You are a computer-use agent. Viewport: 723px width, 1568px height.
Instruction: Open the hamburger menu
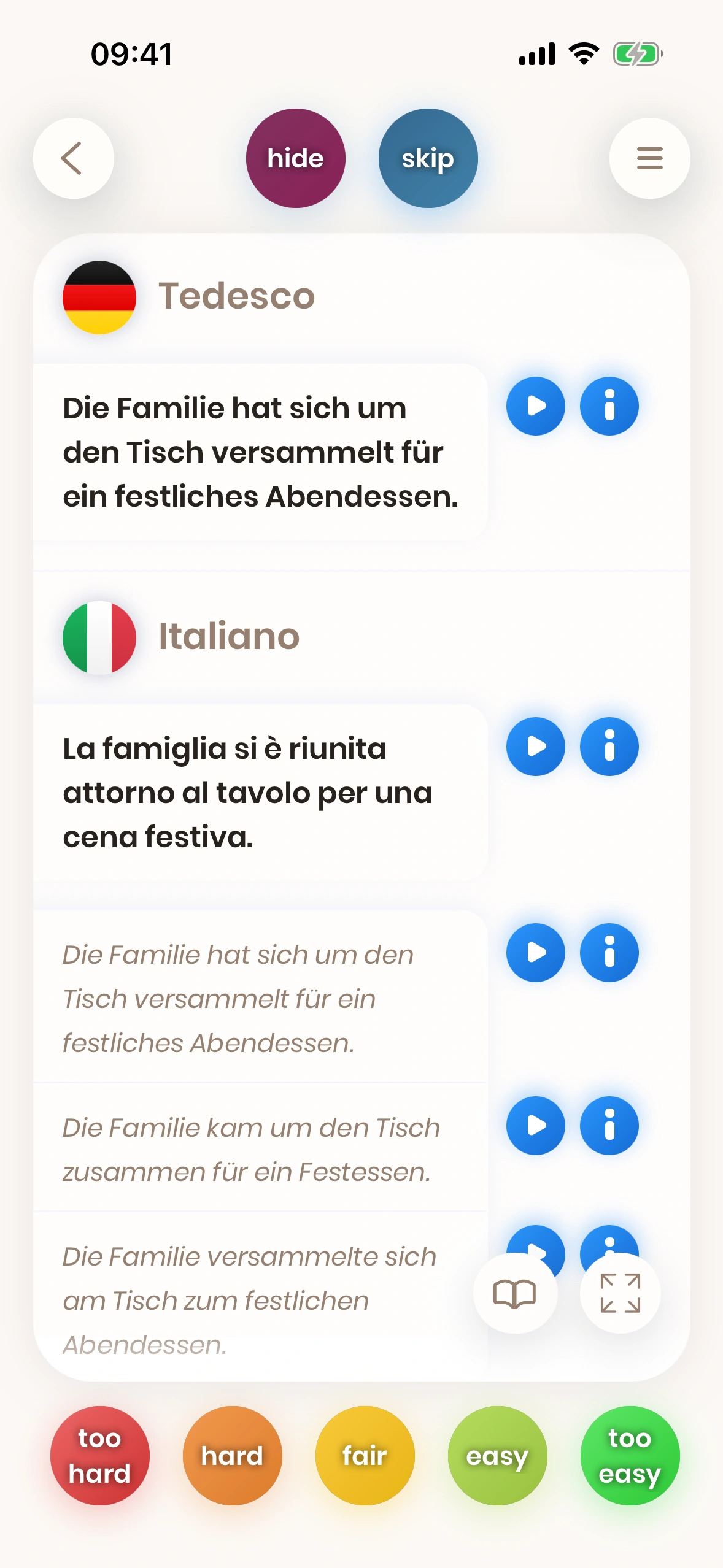[x=649, y=158]
